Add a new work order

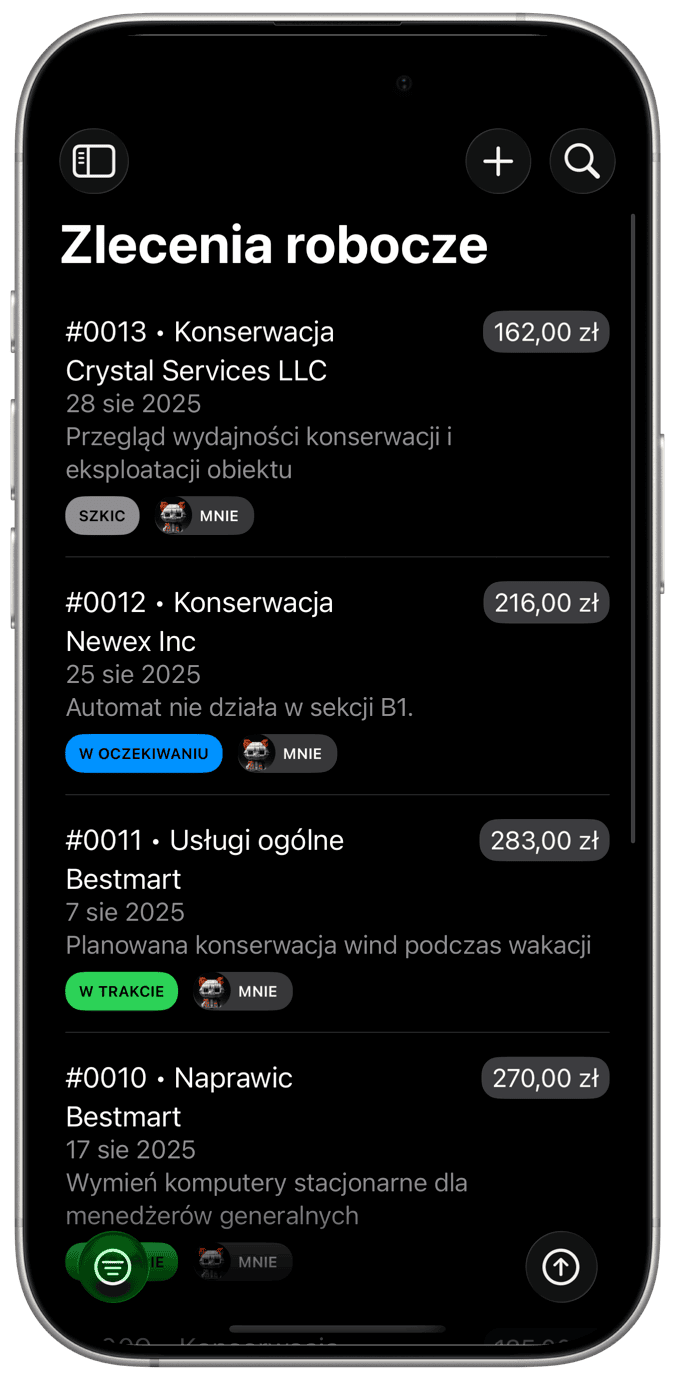(x=498, y=161)
